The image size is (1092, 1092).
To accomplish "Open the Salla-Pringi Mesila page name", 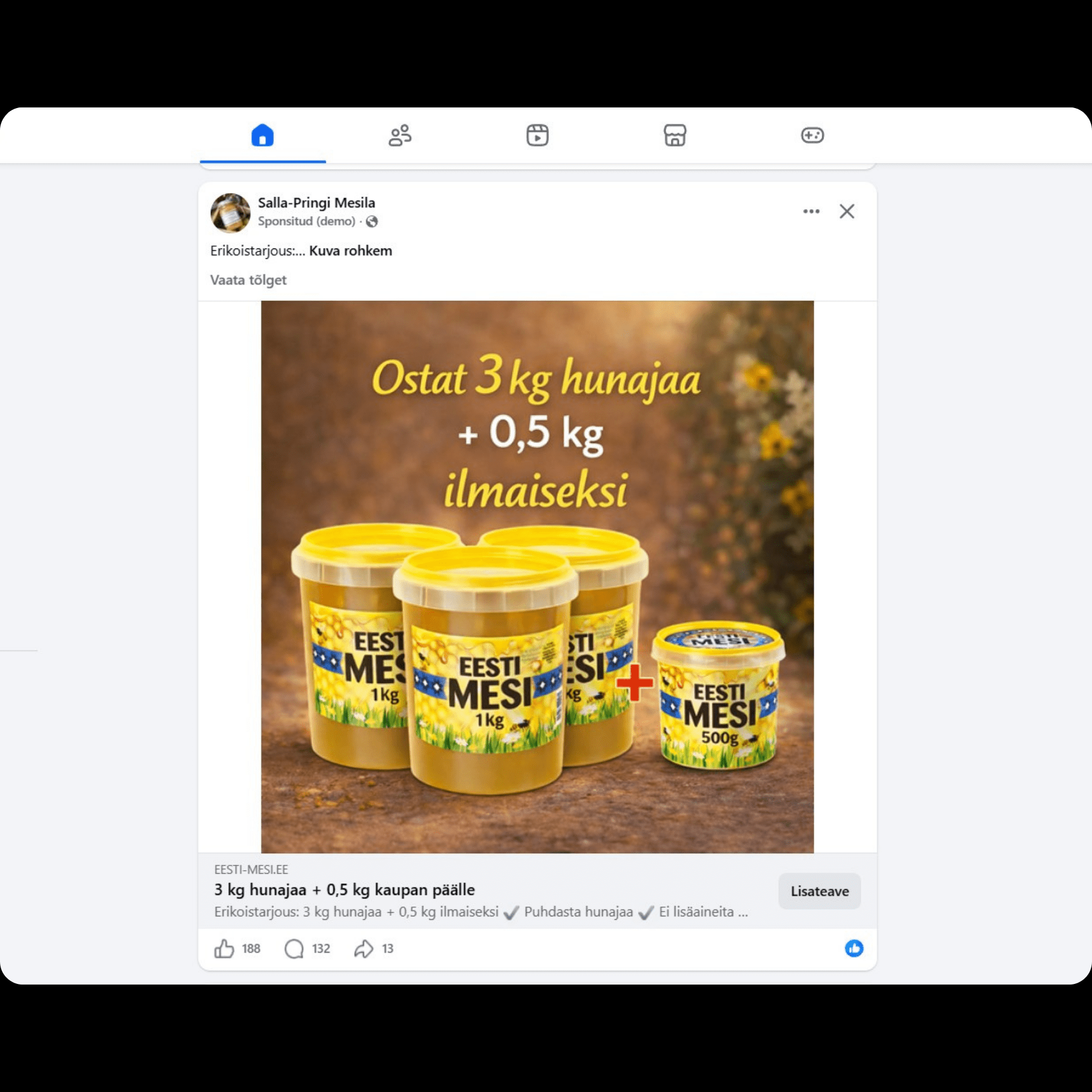I will [316, 203].
